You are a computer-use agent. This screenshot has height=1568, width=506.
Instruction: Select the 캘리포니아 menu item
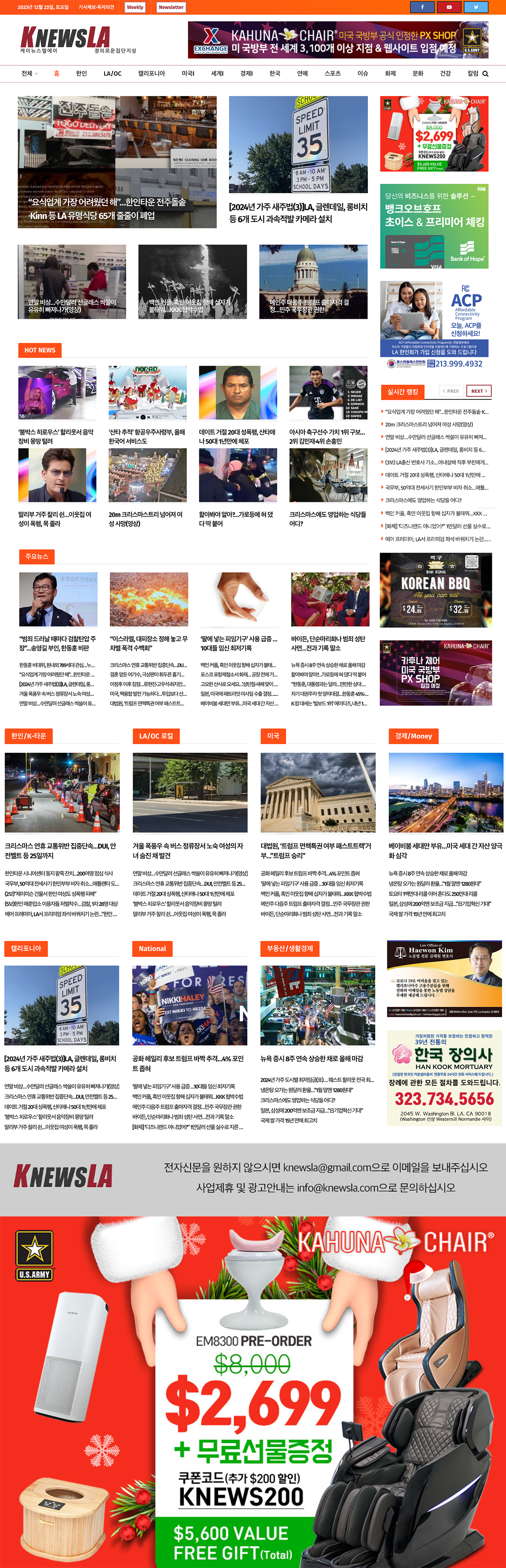pyautogui.click(x=151, y=74)
